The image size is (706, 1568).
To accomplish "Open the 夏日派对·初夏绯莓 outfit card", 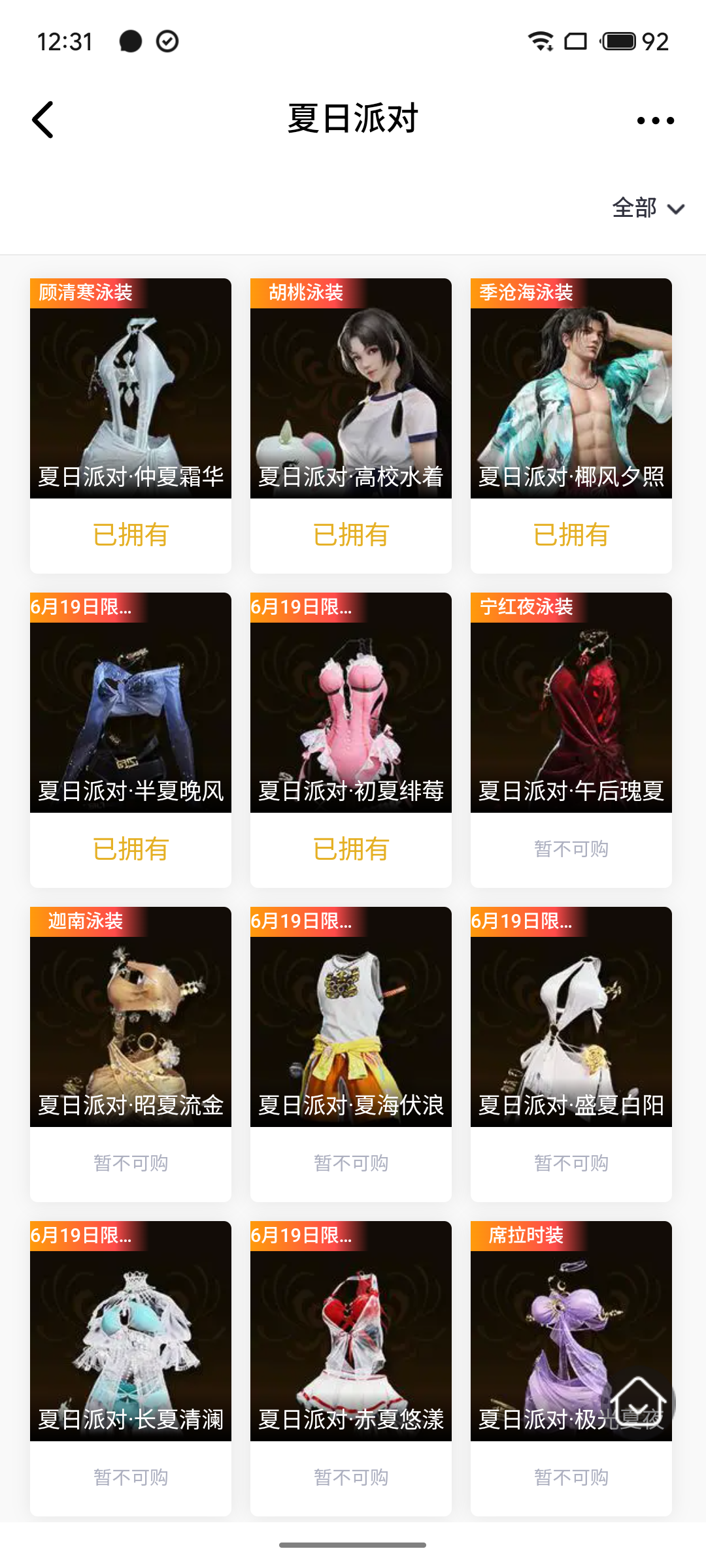I will pyautogui.click(x=351, y=703).
